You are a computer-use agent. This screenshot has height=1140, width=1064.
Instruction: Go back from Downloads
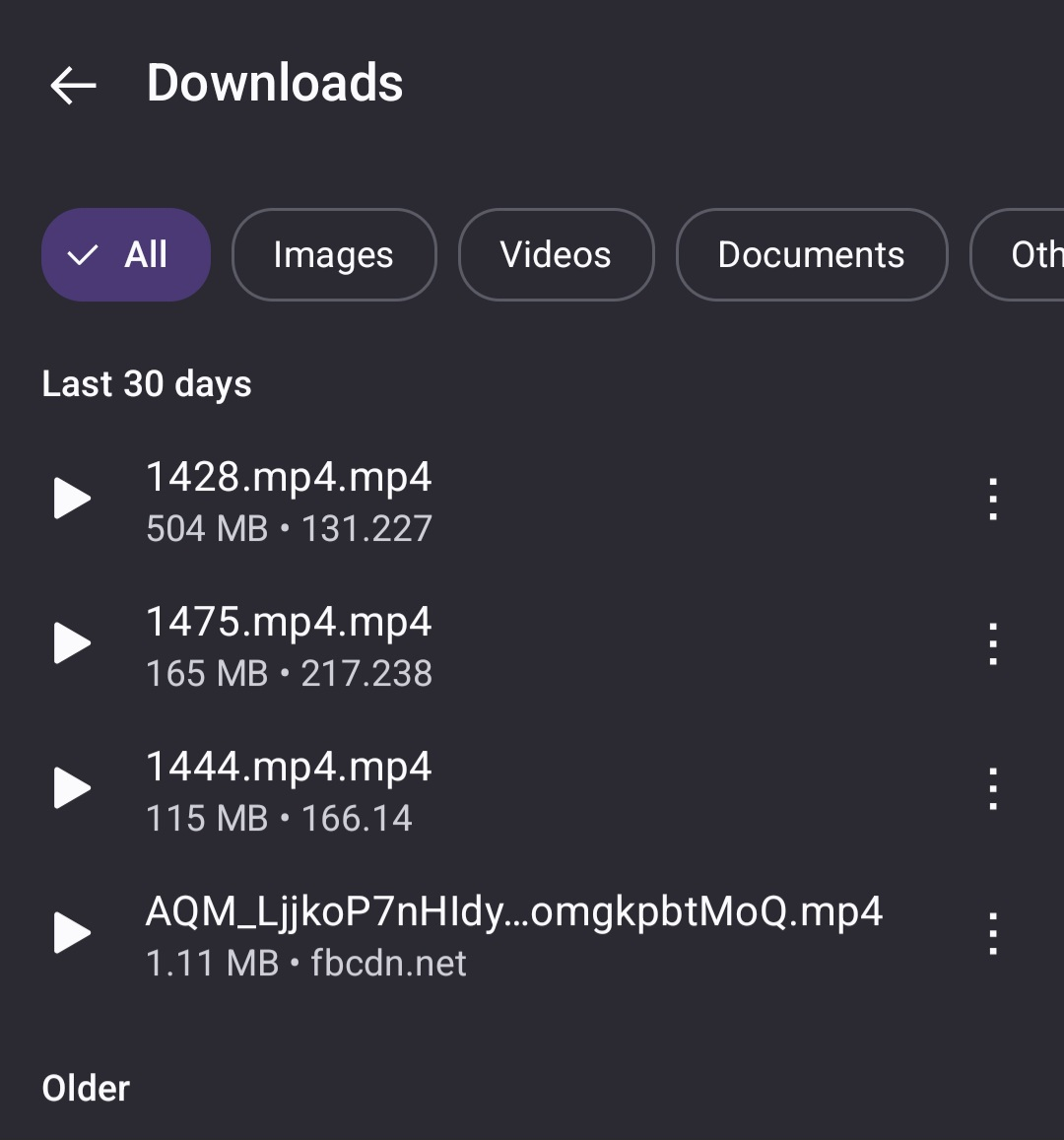73,86
